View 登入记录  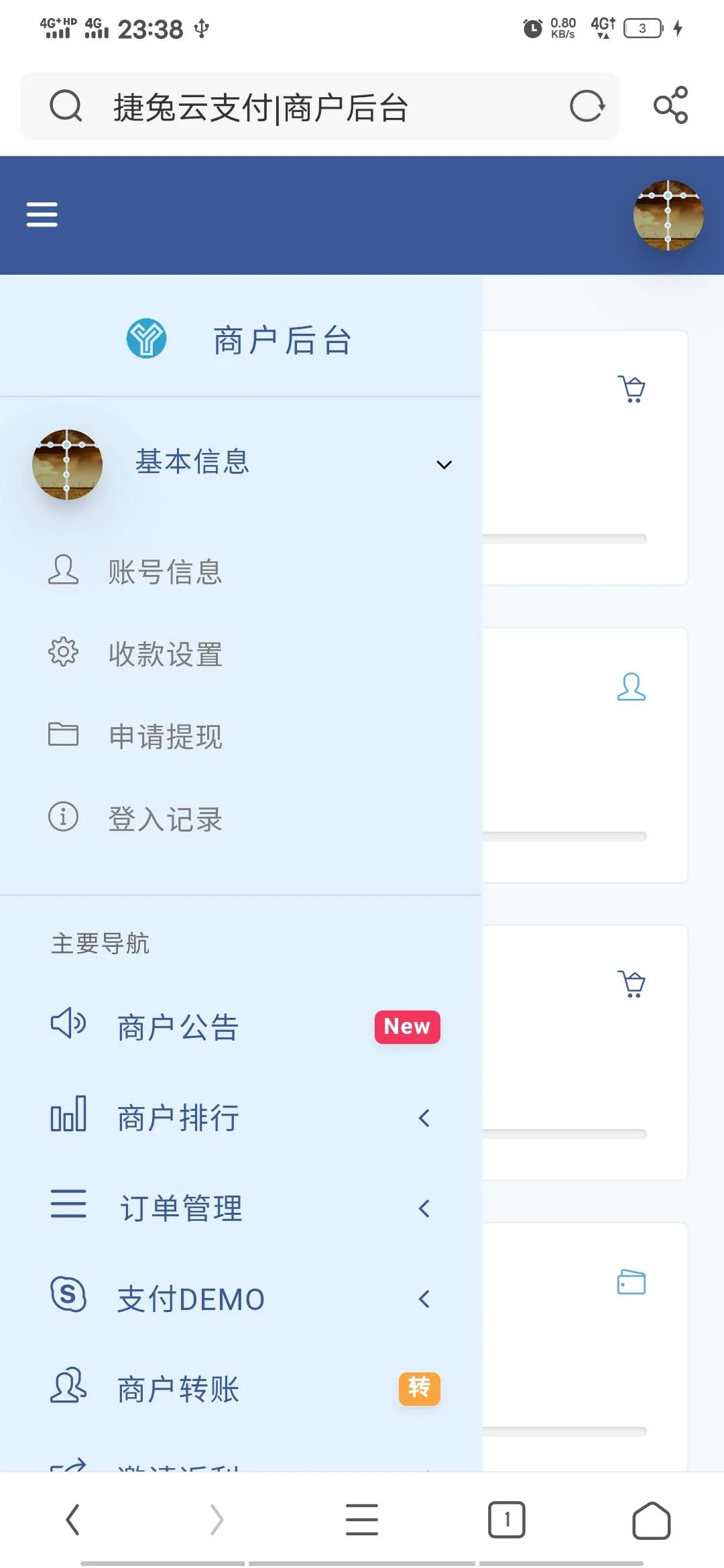tap(165, 820)
